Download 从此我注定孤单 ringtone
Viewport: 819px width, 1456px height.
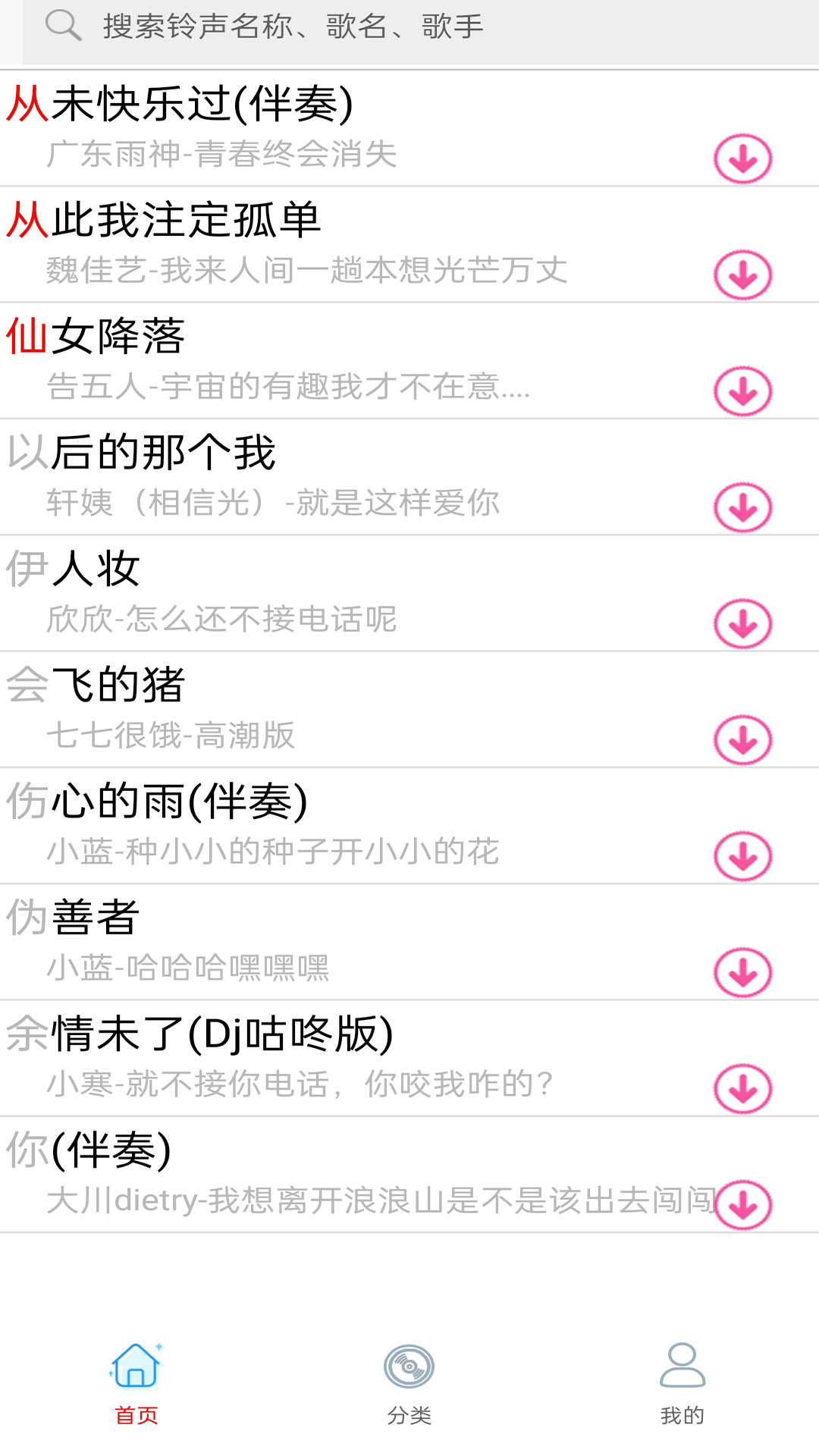743,275
